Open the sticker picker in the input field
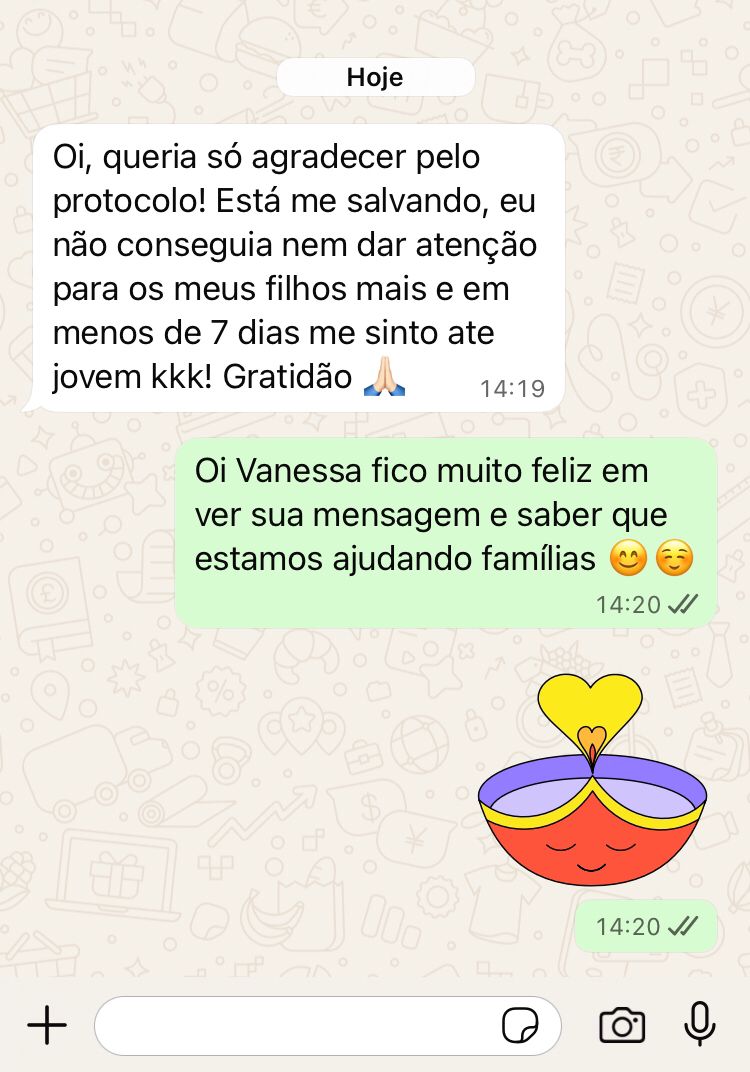The width and height of the screenshot is (750, 1072). click(x=520, y=1025)
